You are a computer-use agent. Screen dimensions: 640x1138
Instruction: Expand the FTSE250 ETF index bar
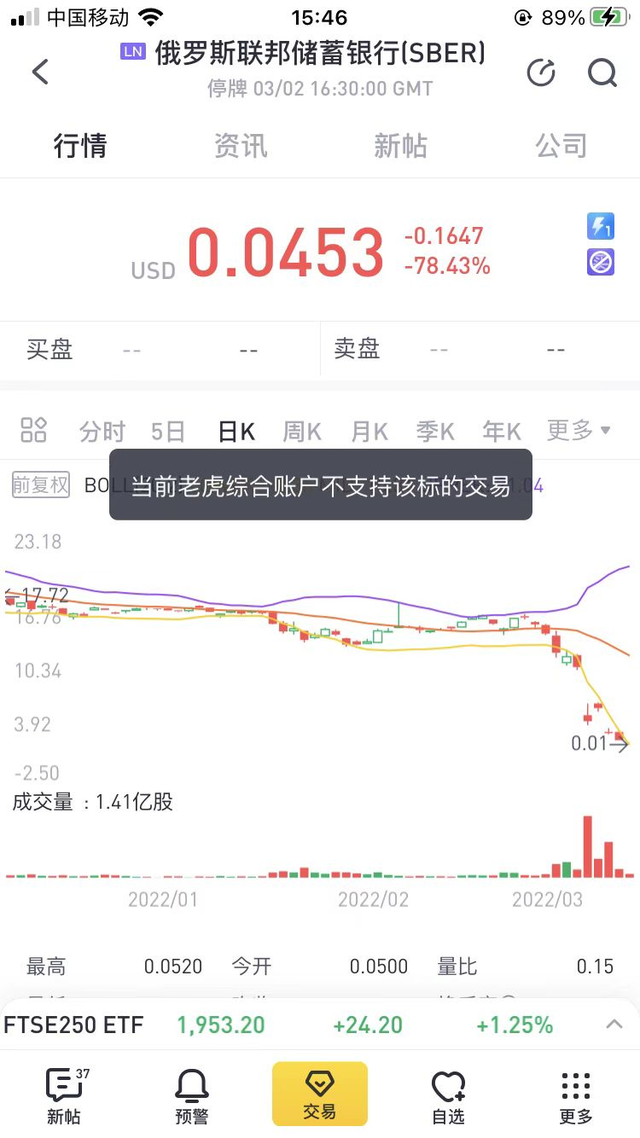click(614, 1024)
